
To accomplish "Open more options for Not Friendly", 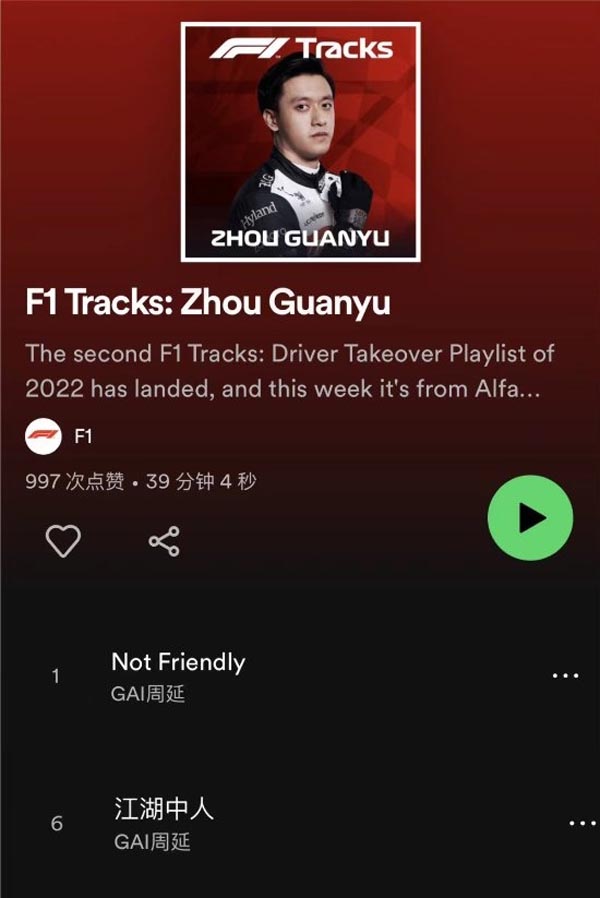I will (565, 676).
